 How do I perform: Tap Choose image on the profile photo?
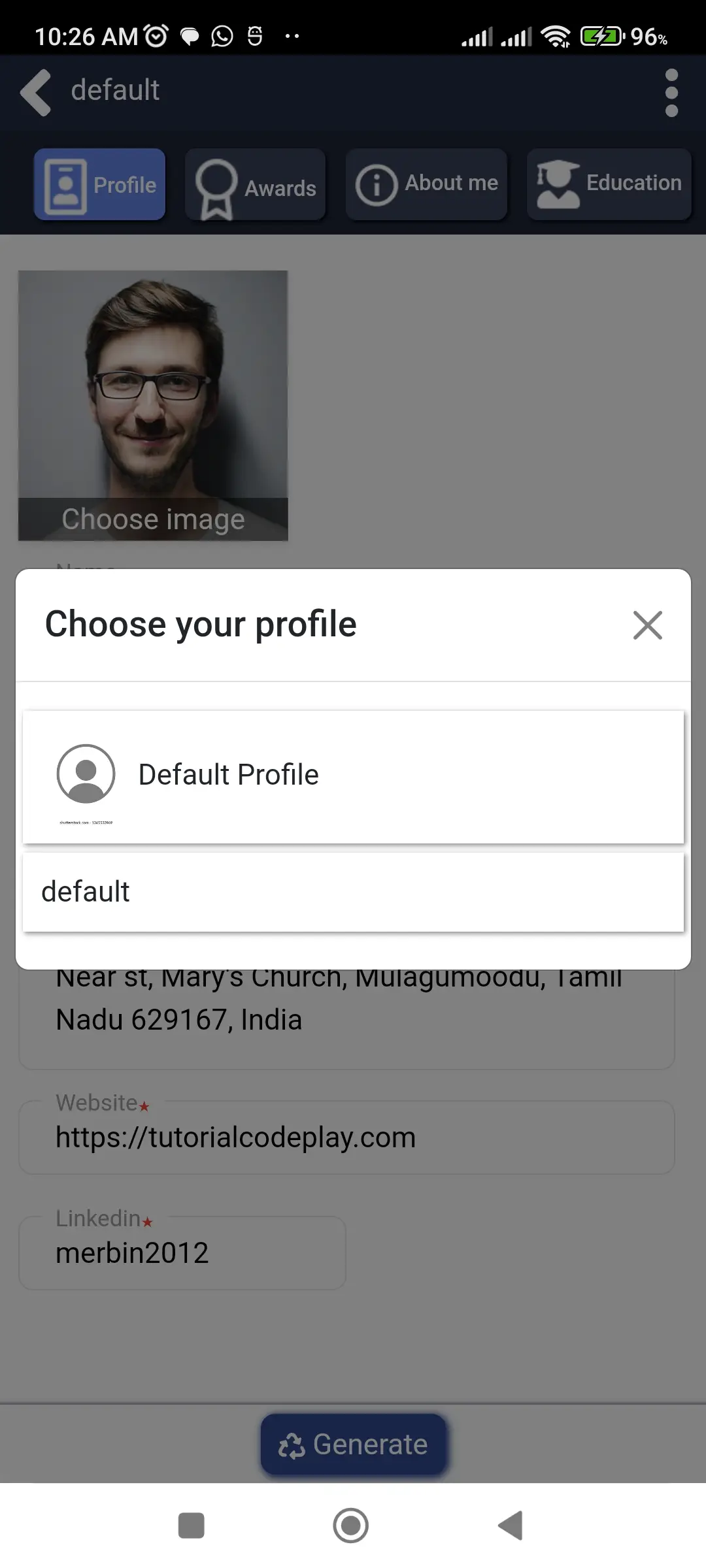click(153, 519)
